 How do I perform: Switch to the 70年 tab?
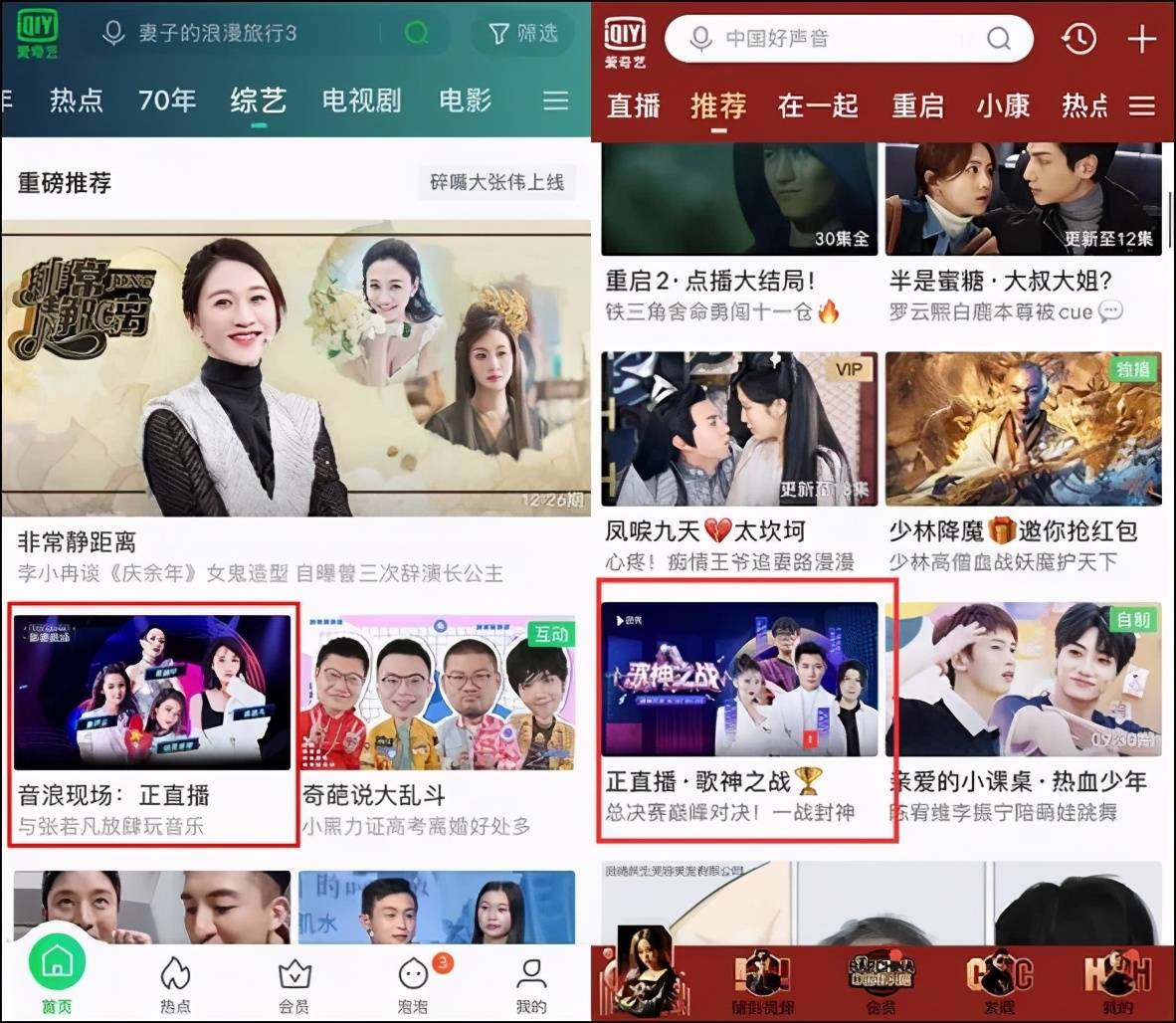(166, 100)
